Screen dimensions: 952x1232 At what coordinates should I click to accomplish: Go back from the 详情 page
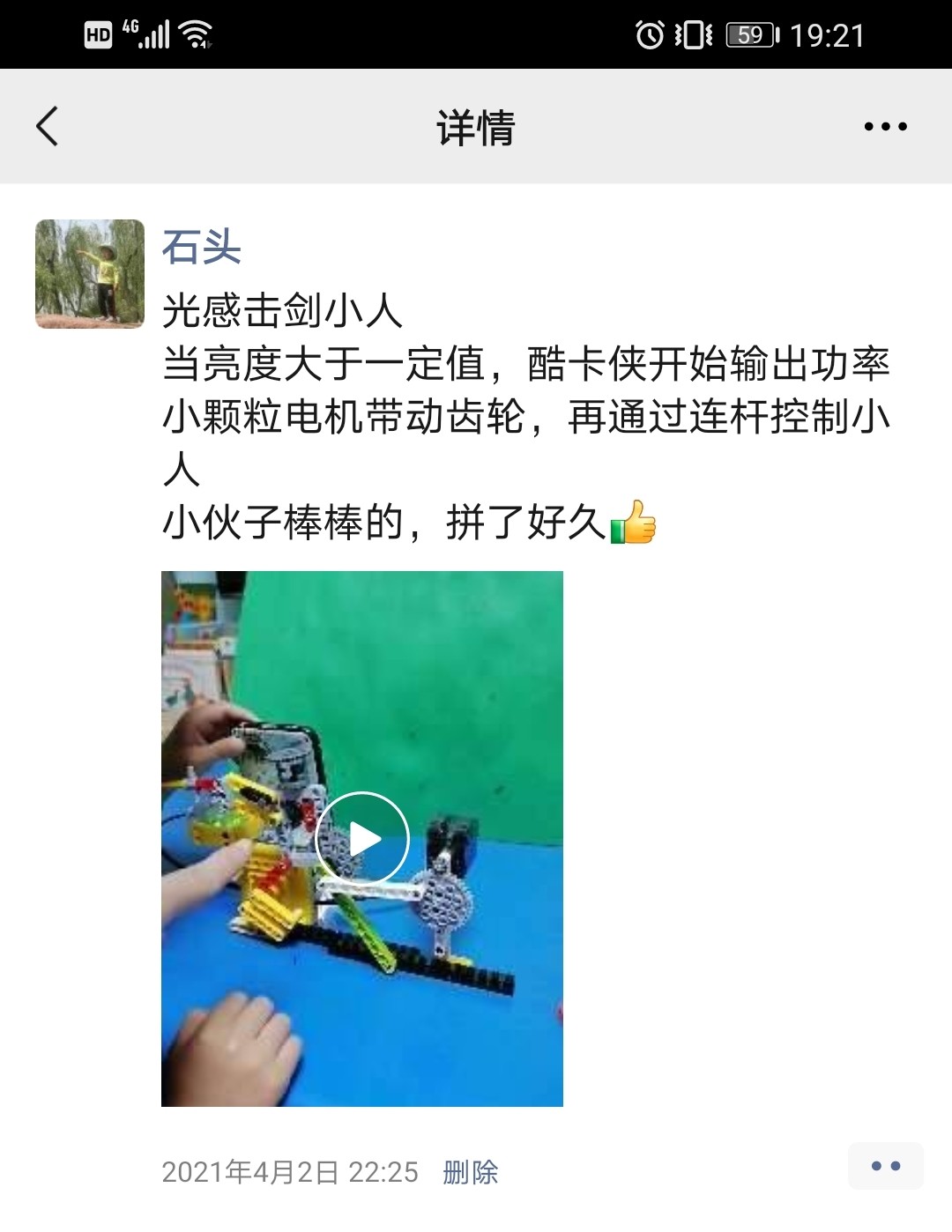(x=48, y=126)
